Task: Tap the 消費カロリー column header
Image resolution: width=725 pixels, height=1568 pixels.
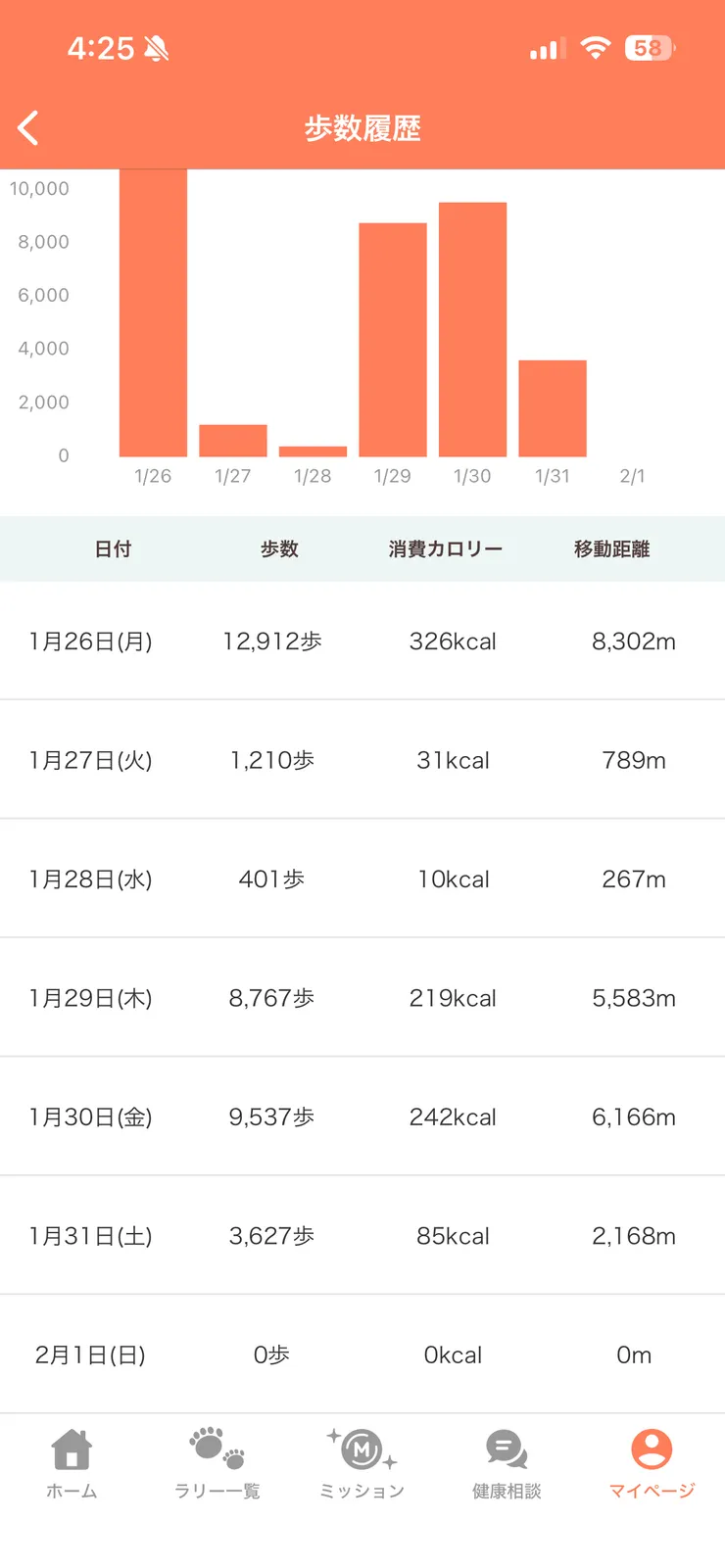Action: click(x=446, y=549)
